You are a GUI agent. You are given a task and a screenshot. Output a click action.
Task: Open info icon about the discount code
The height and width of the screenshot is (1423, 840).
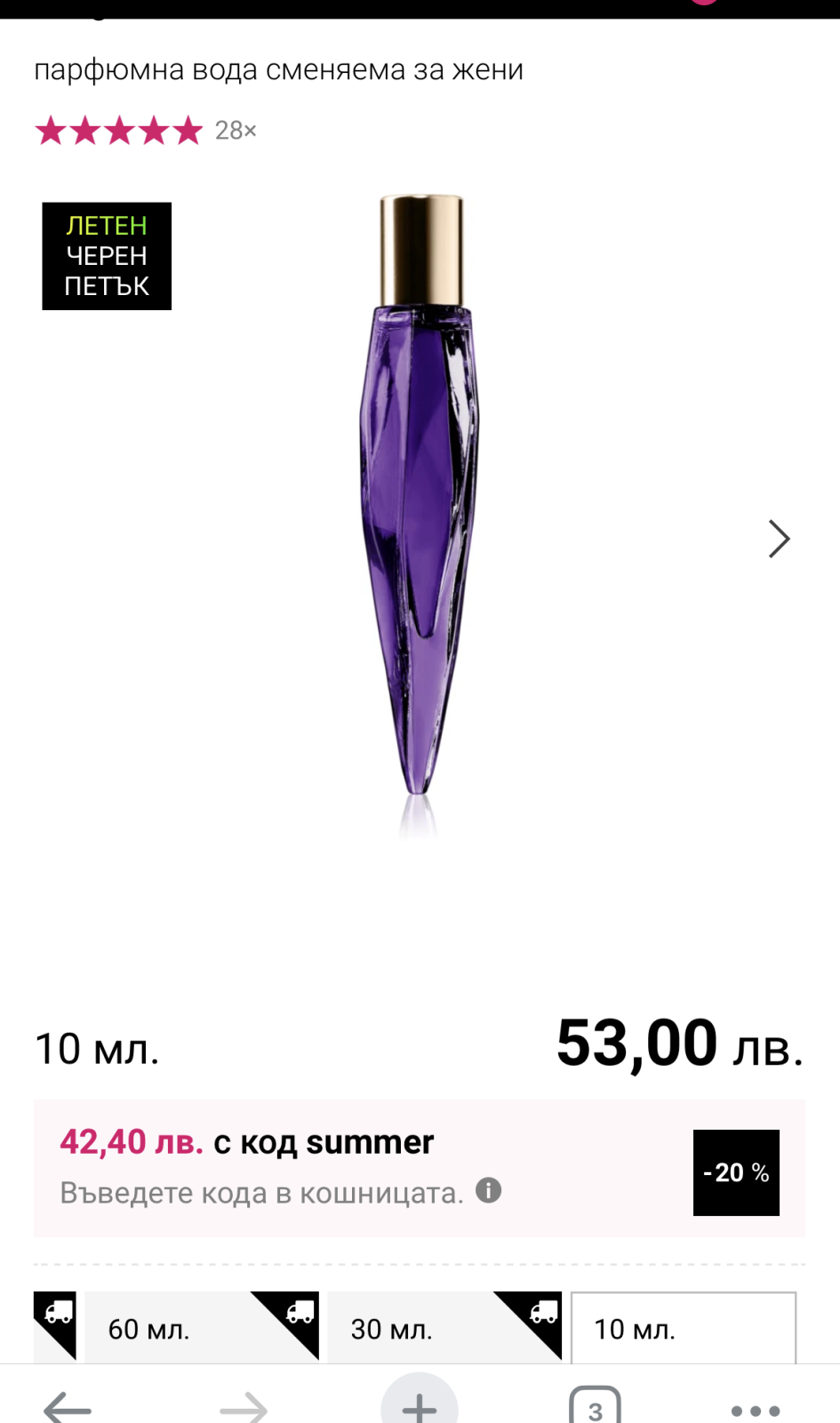[489, 1190]
